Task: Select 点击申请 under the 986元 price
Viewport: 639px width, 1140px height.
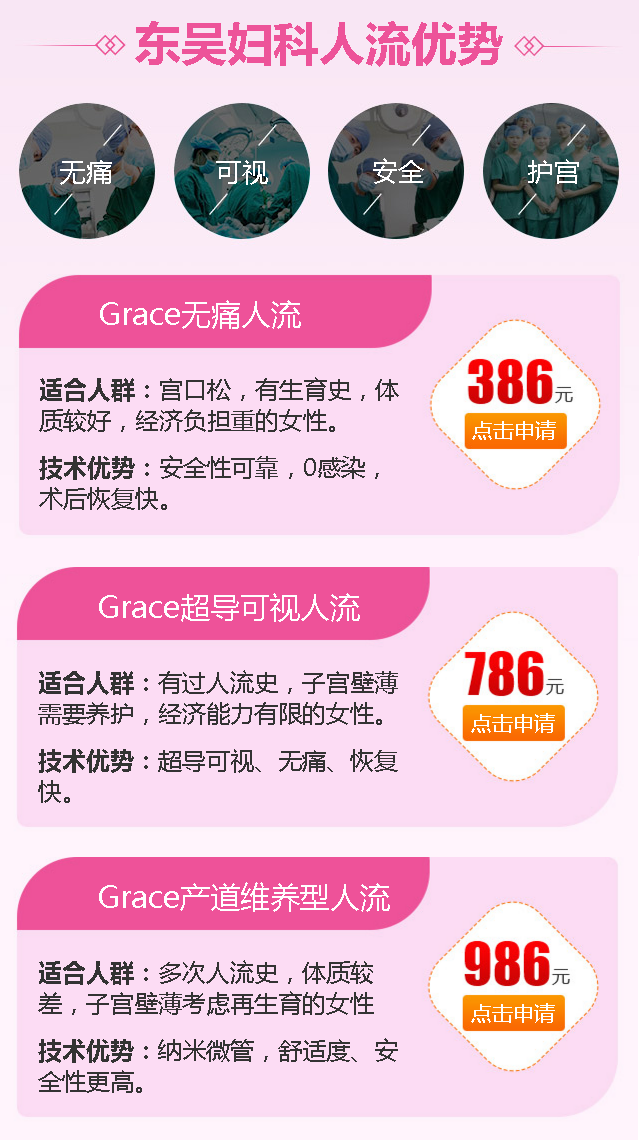Action: coord(513,1013)
